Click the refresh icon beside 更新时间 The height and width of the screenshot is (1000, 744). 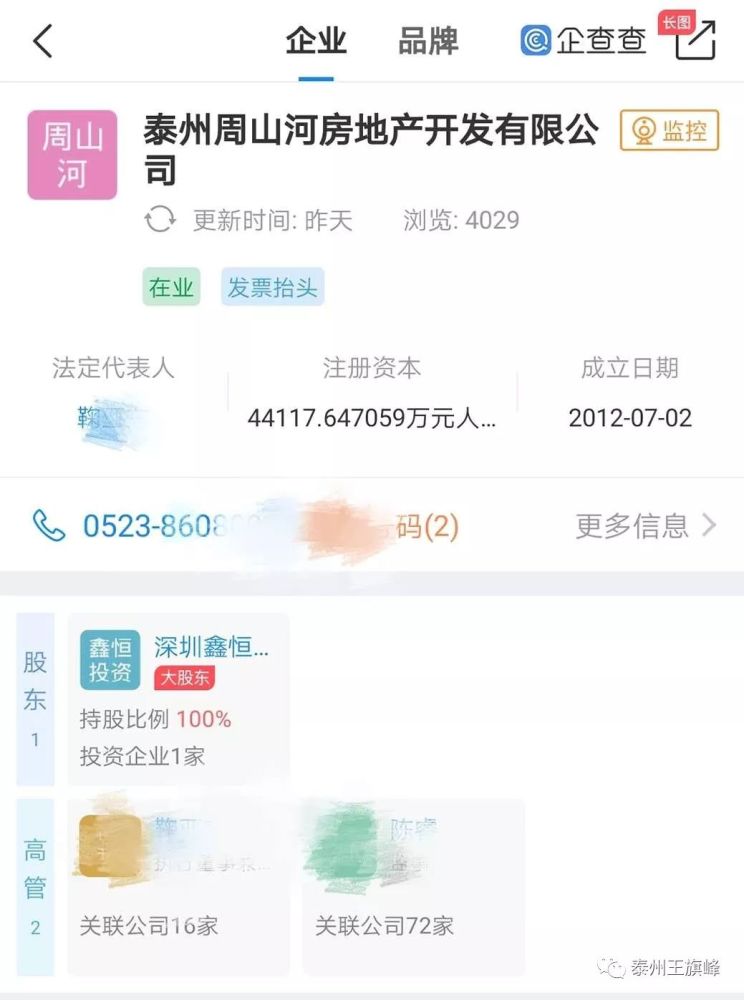pyautogui.click(x=158, y=220)
